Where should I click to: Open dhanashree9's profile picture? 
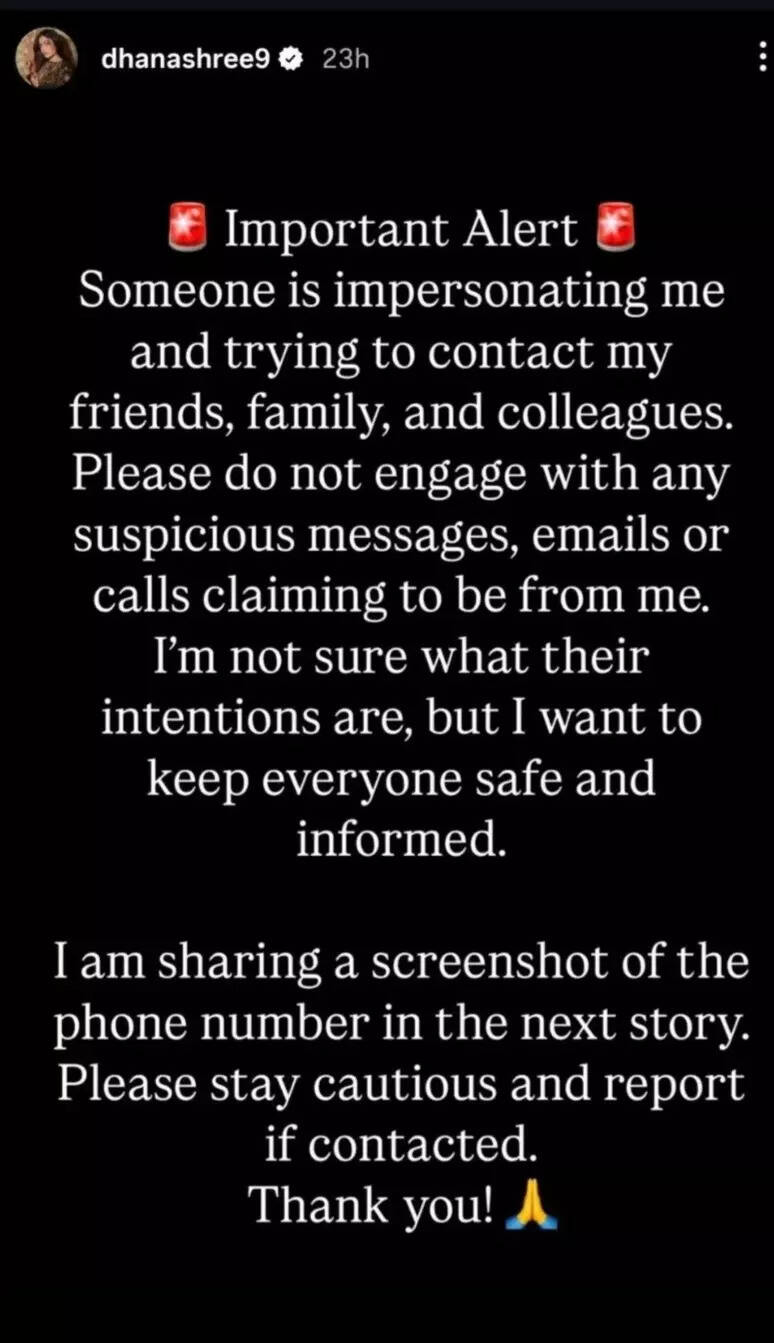point(46,58)
